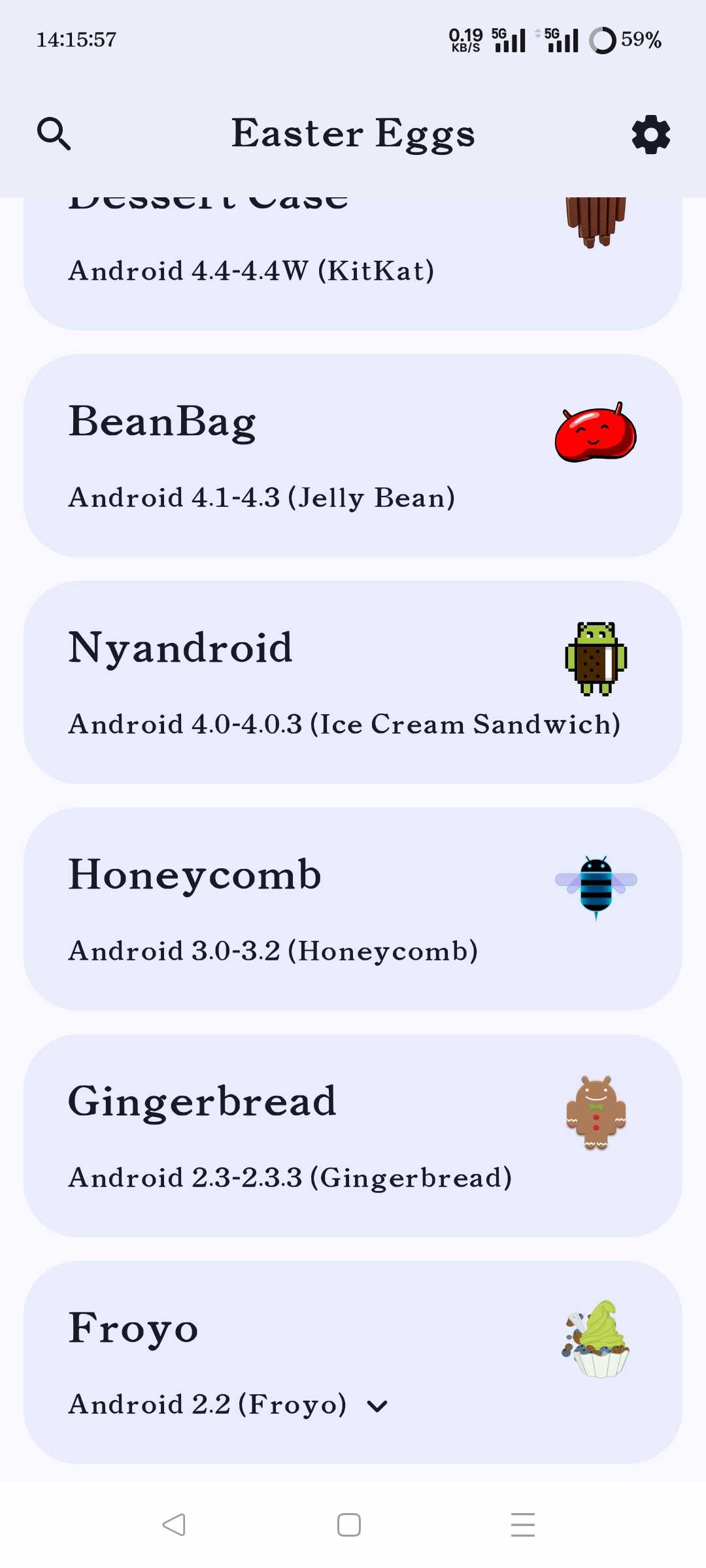Viewport: 706px width, 1568px height.
Task: Tap the system home button
Action: point(349,1525)
